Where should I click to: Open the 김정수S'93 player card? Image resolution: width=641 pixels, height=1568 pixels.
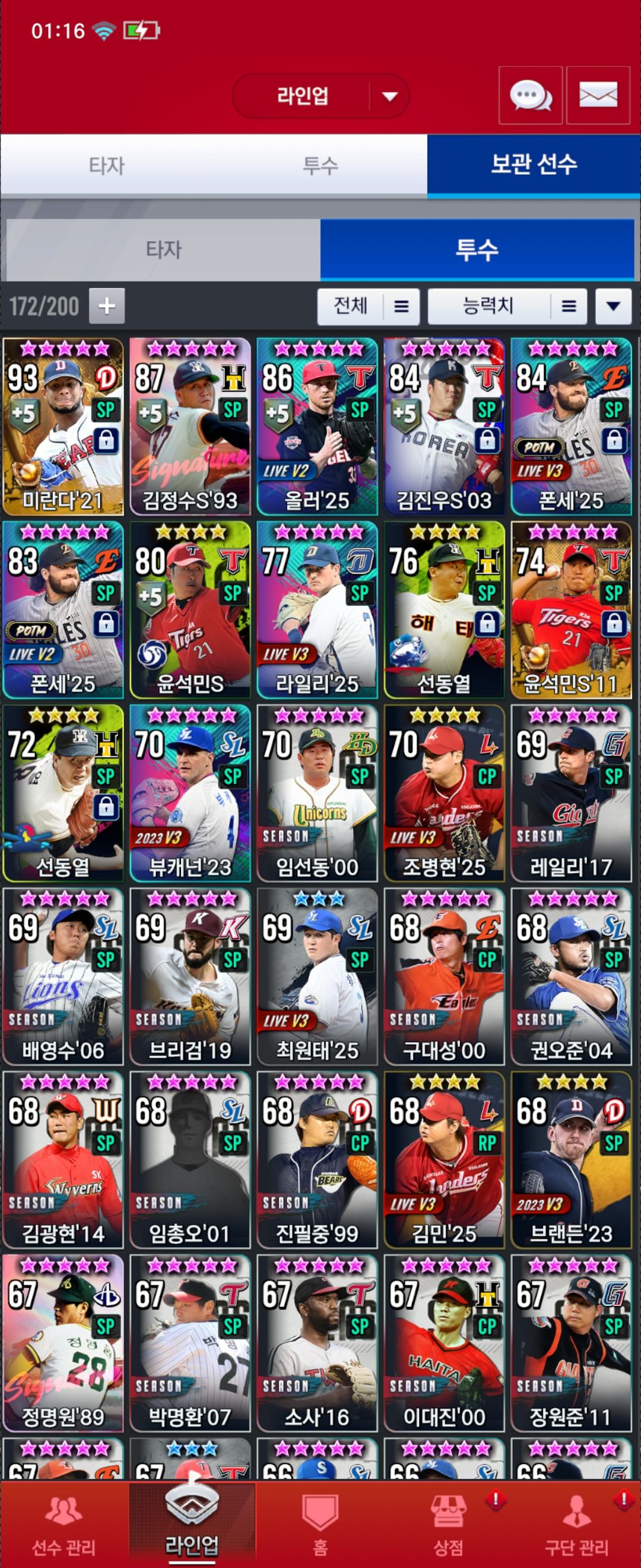191,426
